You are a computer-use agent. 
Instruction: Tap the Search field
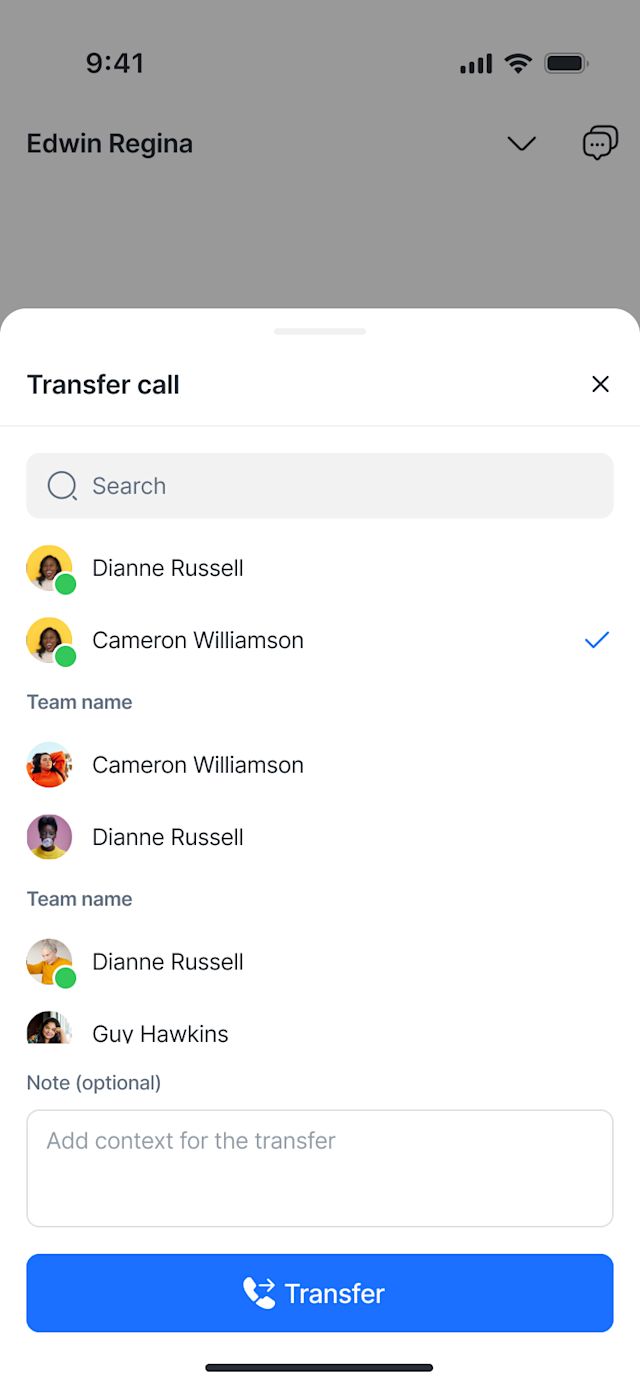point(319,486)
